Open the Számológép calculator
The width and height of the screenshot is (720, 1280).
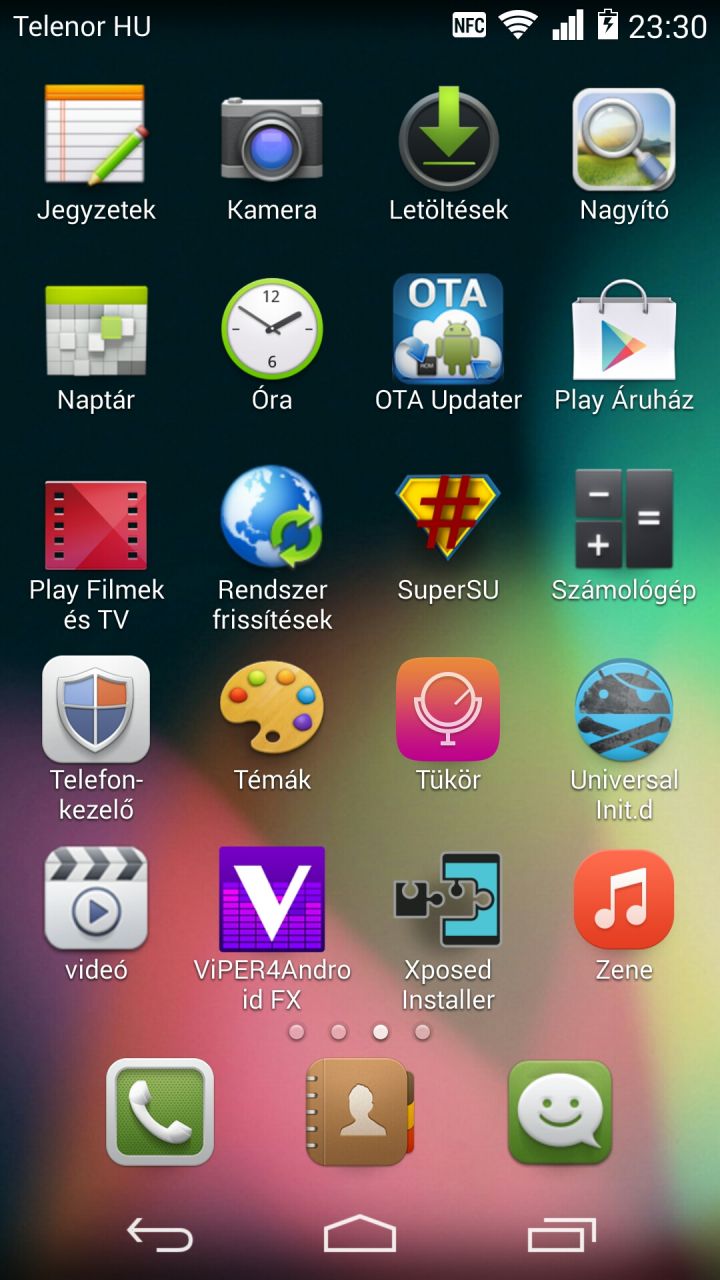point(624,520)
